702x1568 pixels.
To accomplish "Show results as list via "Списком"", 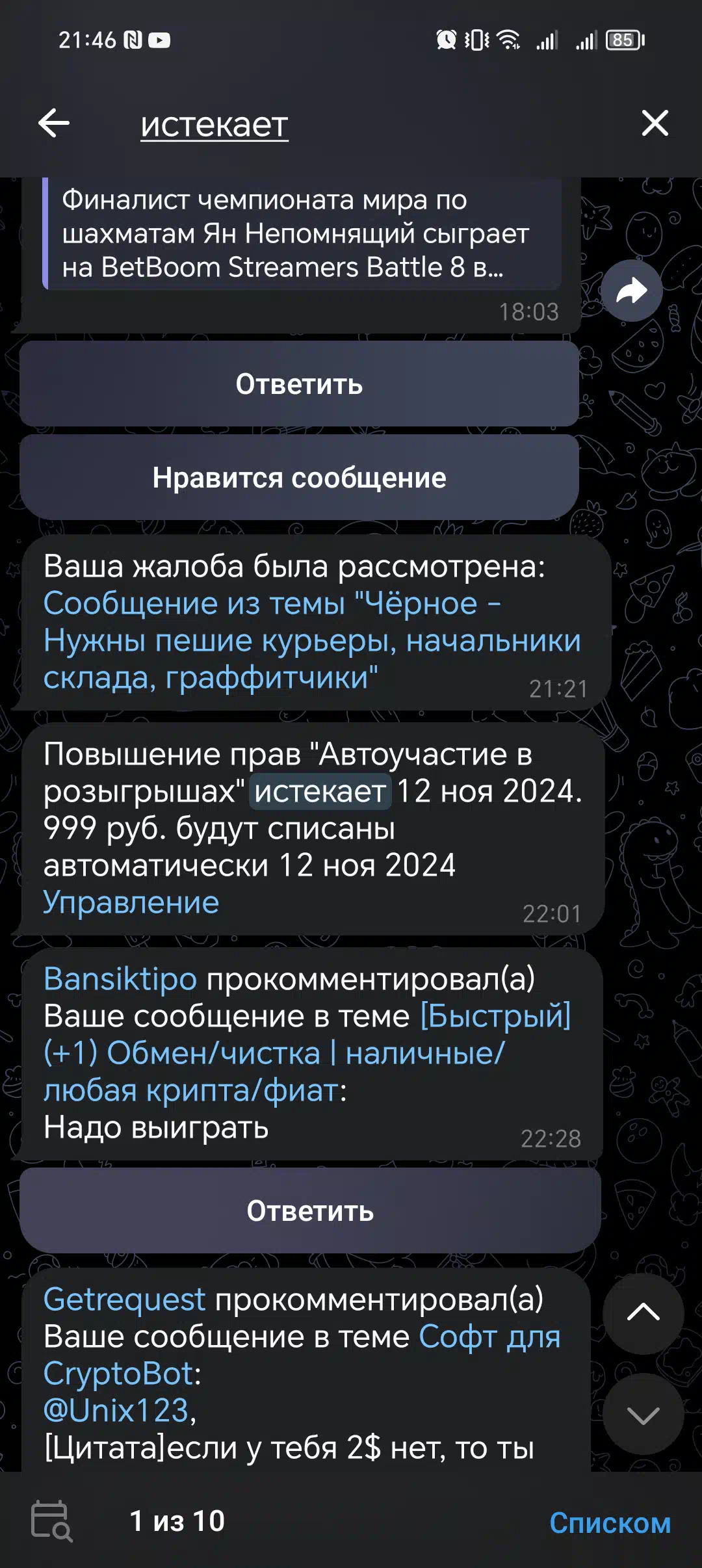I will (610, 1522).
